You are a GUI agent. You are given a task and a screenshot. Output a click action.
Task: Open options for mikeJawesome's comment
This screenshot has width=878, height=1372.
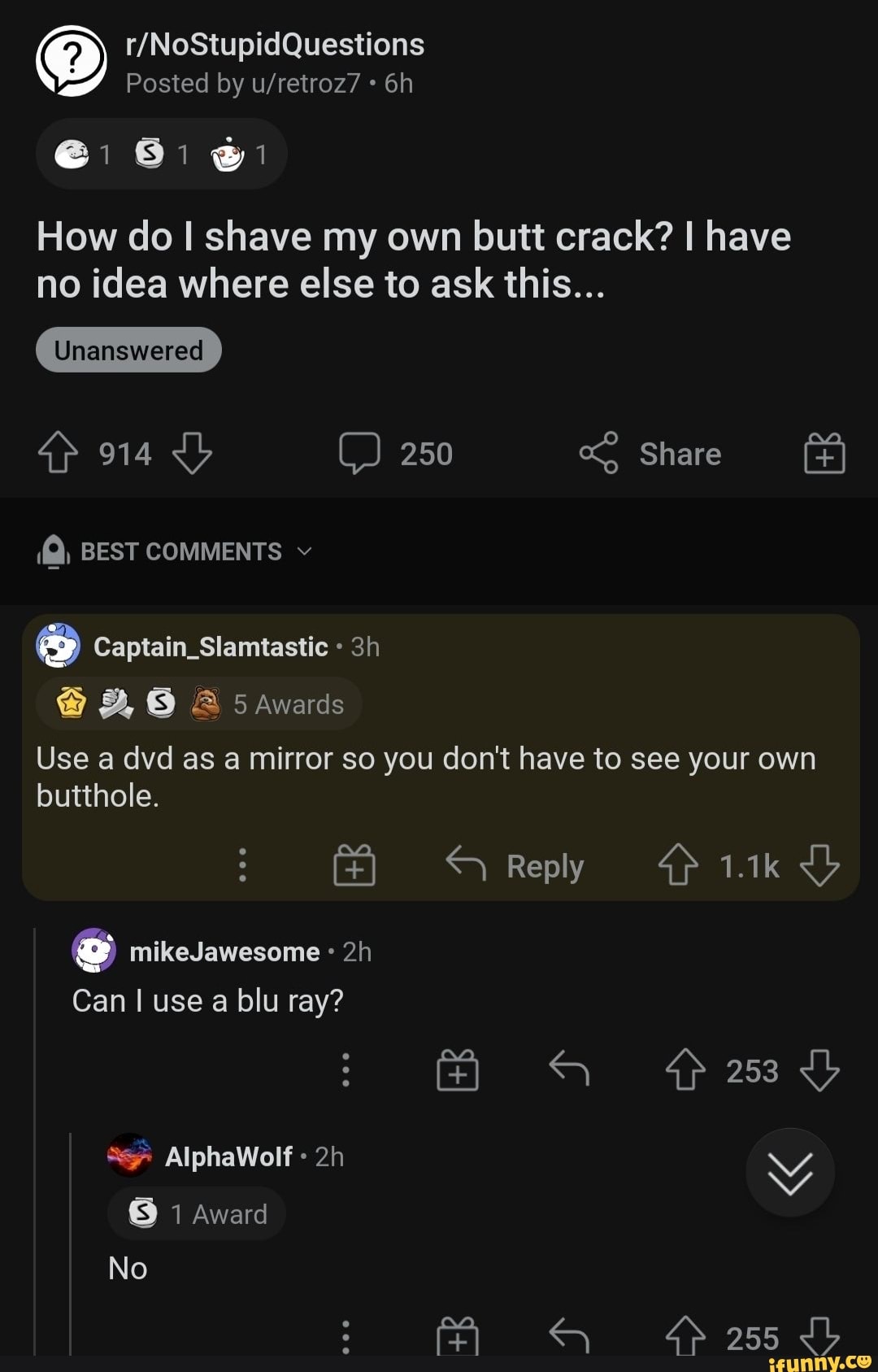coord(346,1070)
